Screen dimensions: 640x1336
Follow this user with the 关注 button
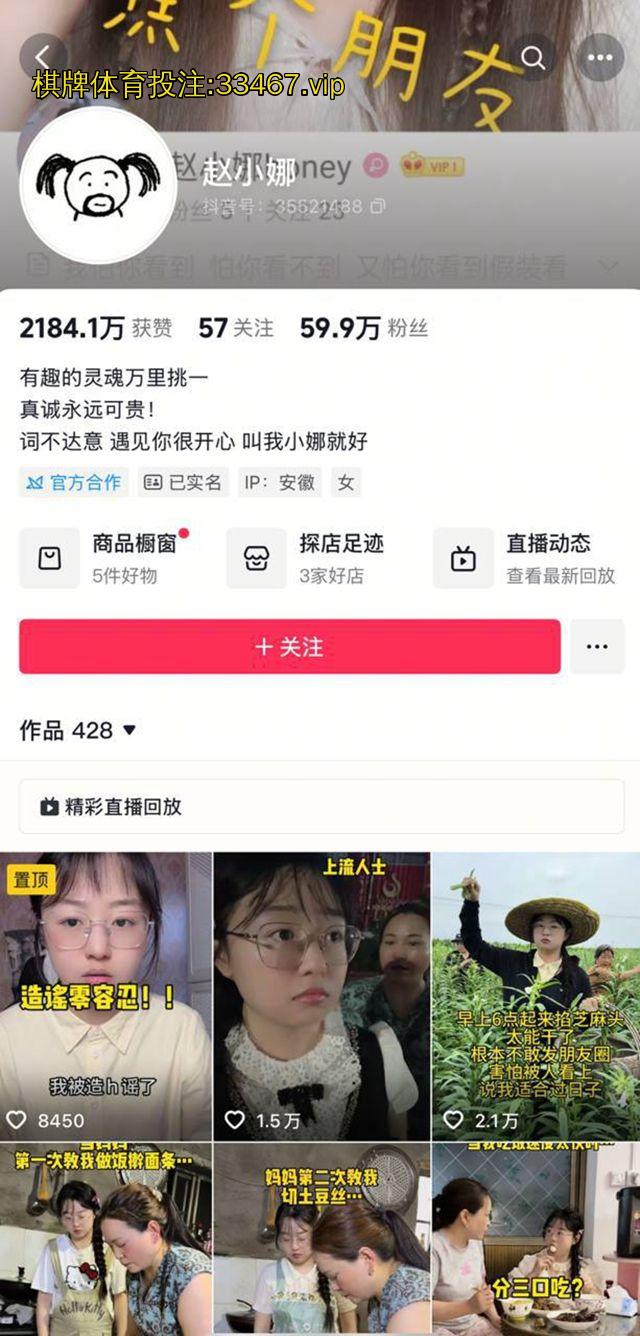[x=289, y=647]
